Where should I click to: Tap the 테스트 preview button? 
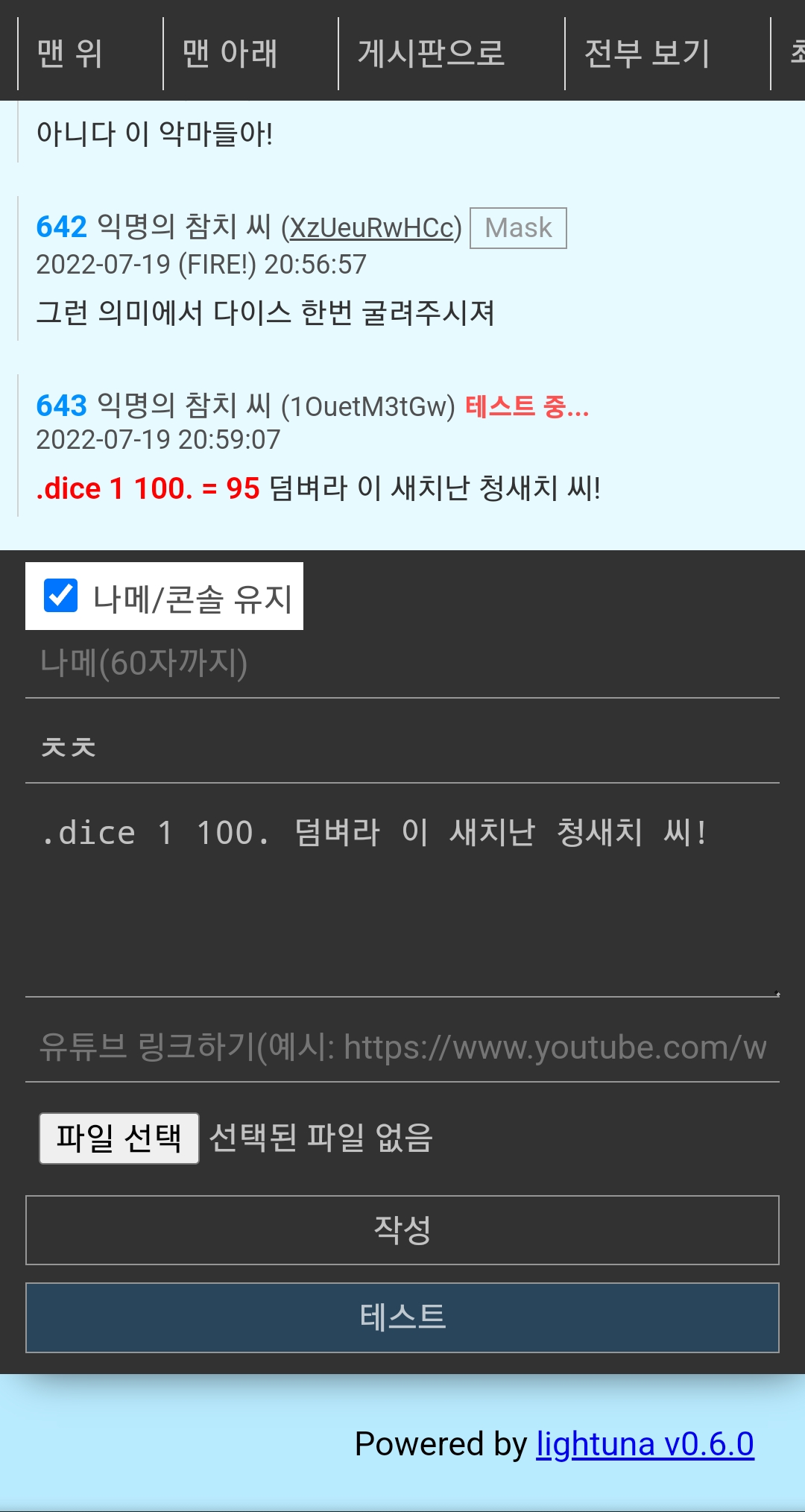[x=402, y=1317]
